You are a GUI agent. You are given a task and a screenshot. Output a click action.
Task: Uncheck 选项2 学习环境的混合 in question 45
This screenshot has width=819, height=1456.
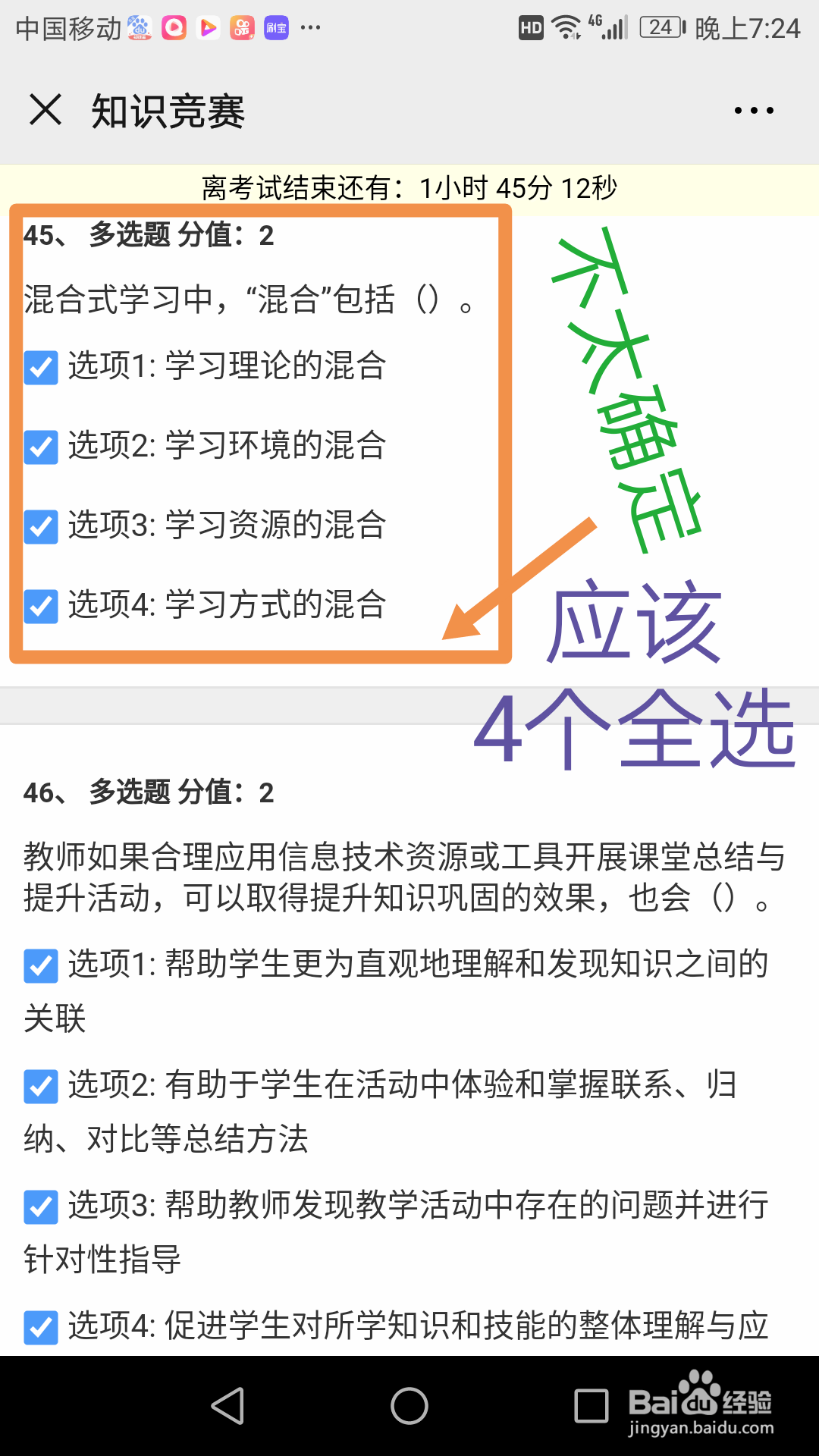pyautogui.click(x=41, y=448)
